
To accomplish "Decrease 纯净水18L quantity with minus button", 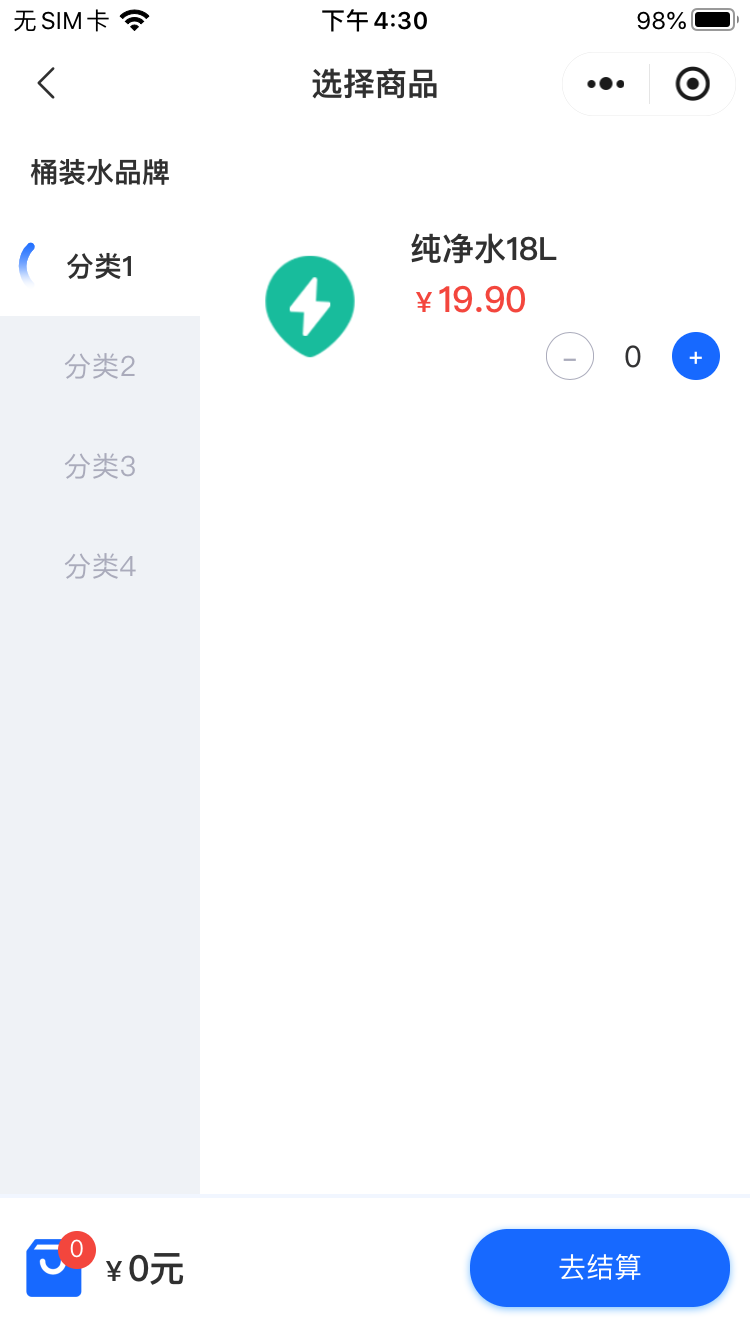I will [570, 356].
